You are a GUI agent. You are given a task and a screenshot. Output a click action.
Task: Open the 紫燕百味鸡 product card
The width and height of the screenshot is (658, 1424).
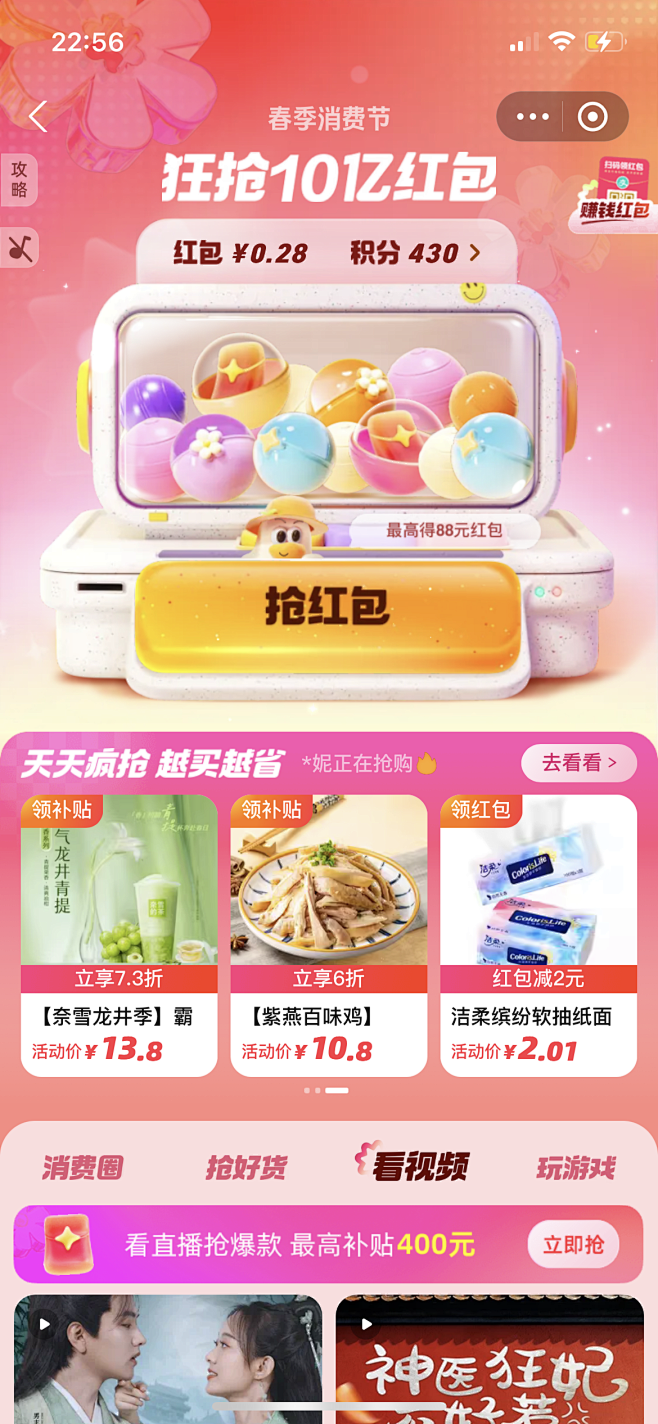(x=329, y=935)
